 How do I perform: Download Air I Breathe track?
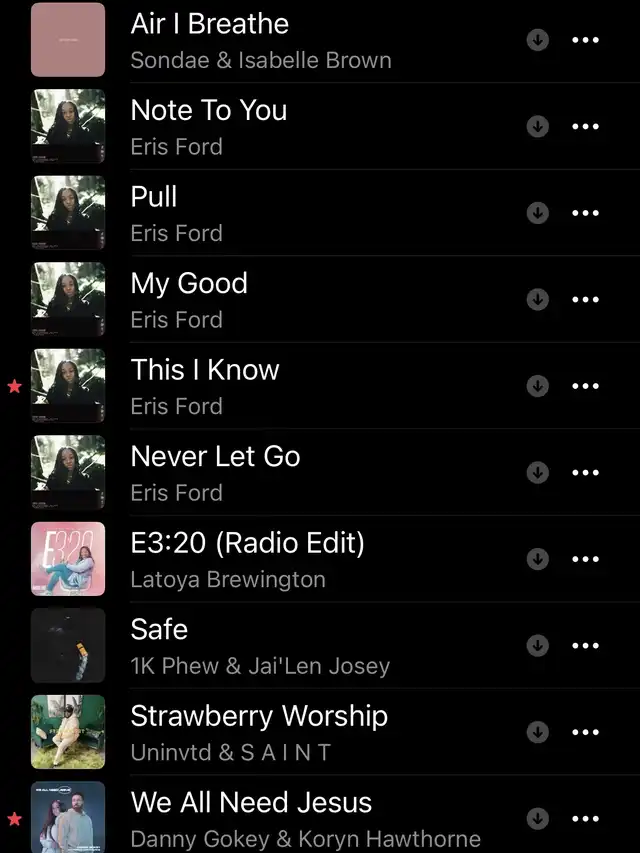click(x=538, y=40)
